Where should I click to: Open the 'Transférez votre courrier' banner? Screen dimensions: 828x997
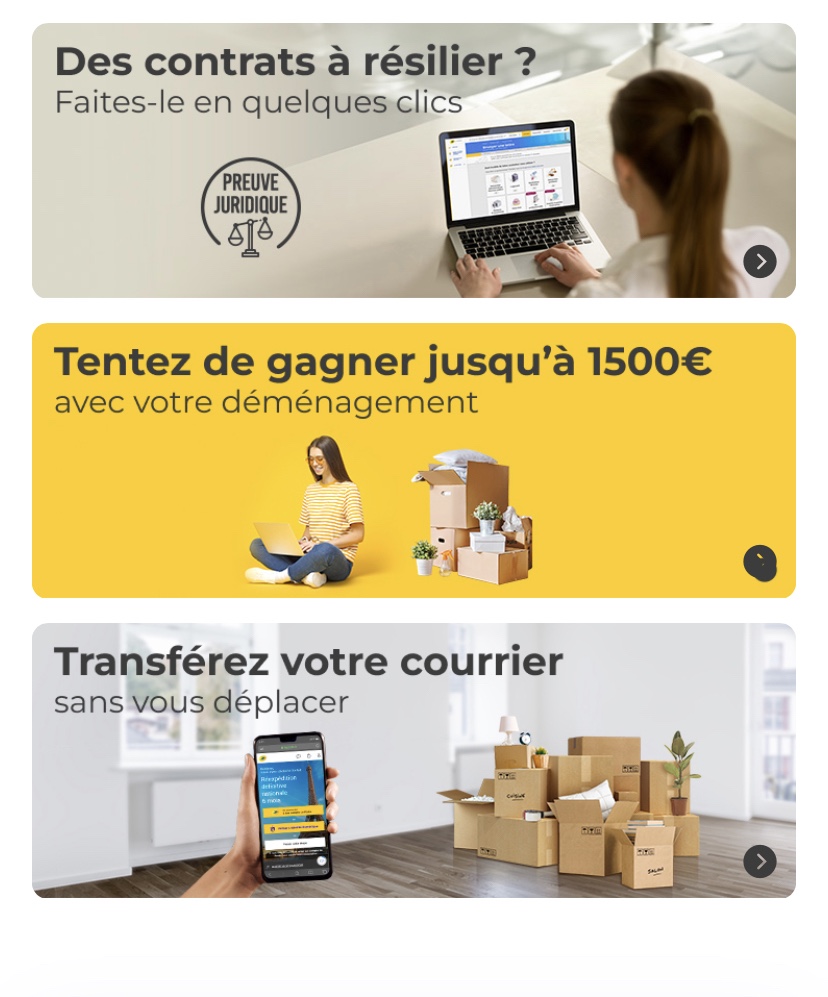pyautogui.click(x=413, y=760)
